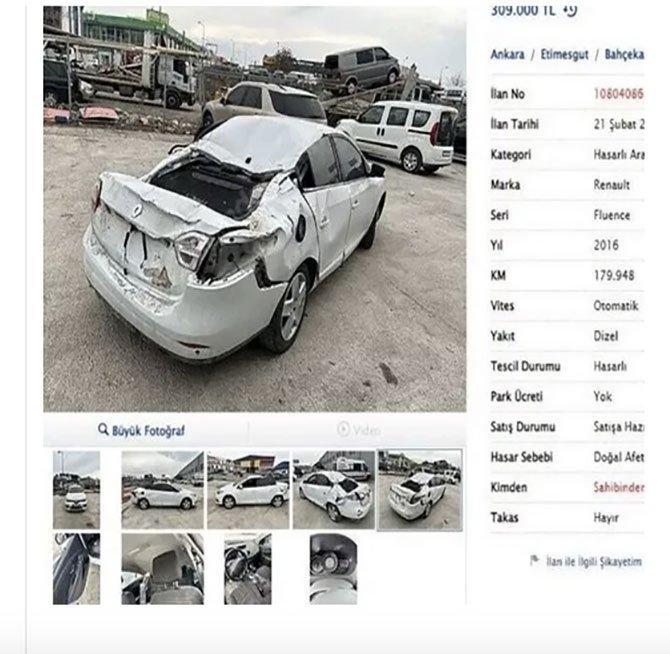Open the Ankara breadcrumb link
This screenshot has width=670, height=654.
(x=507, y=54)
